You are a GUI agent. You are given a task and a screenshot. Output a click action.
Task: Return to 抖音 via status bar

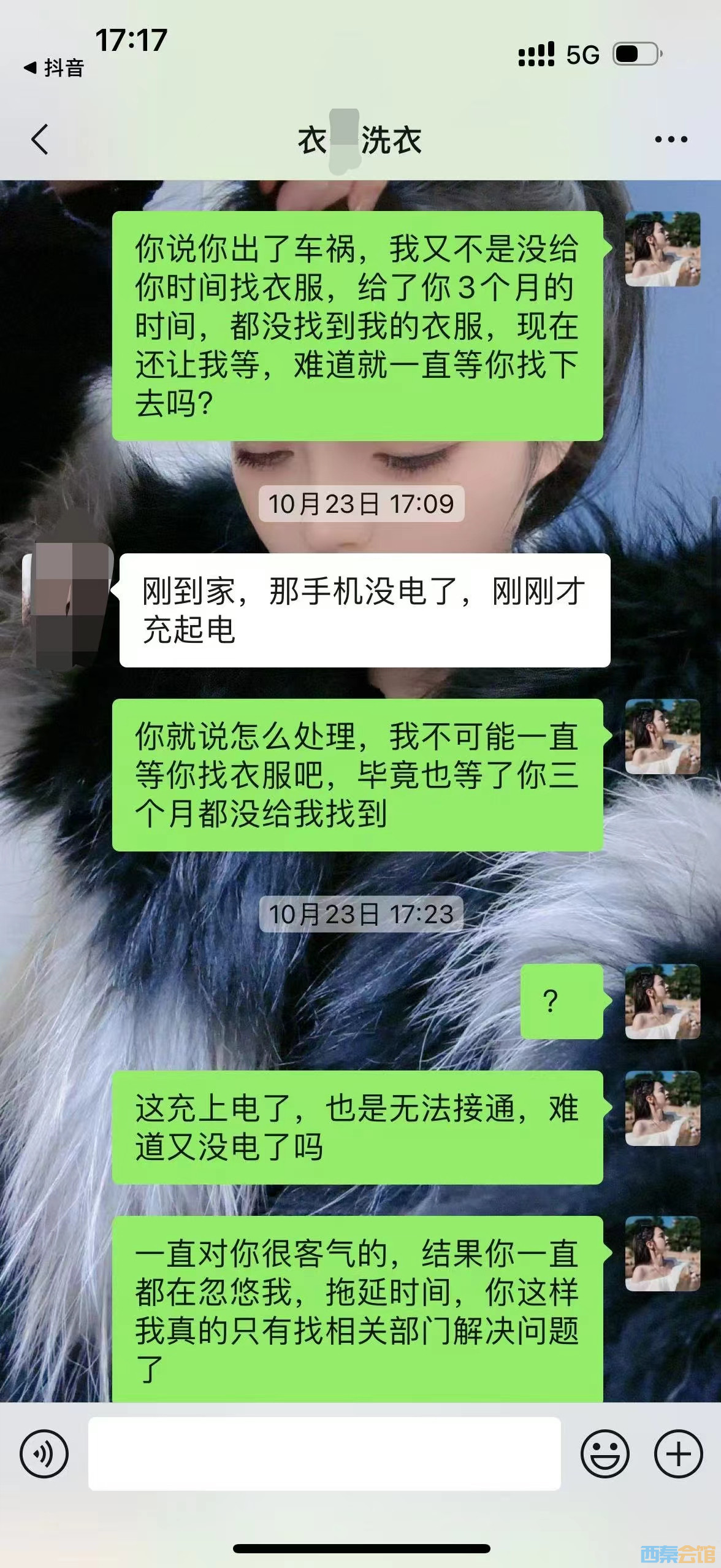[54, 68]
